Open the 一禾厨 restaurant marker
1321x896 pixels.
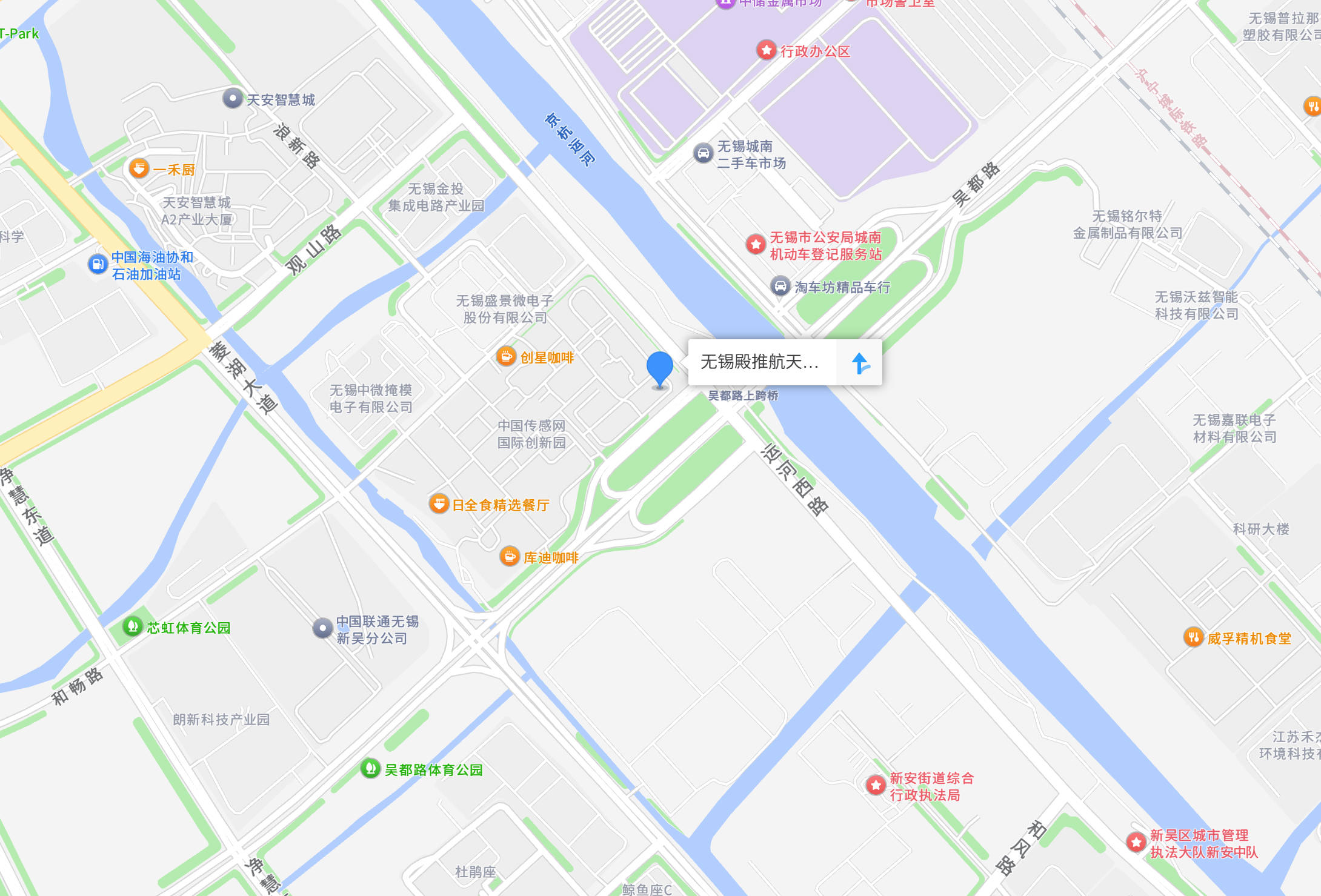pos(139,168)
